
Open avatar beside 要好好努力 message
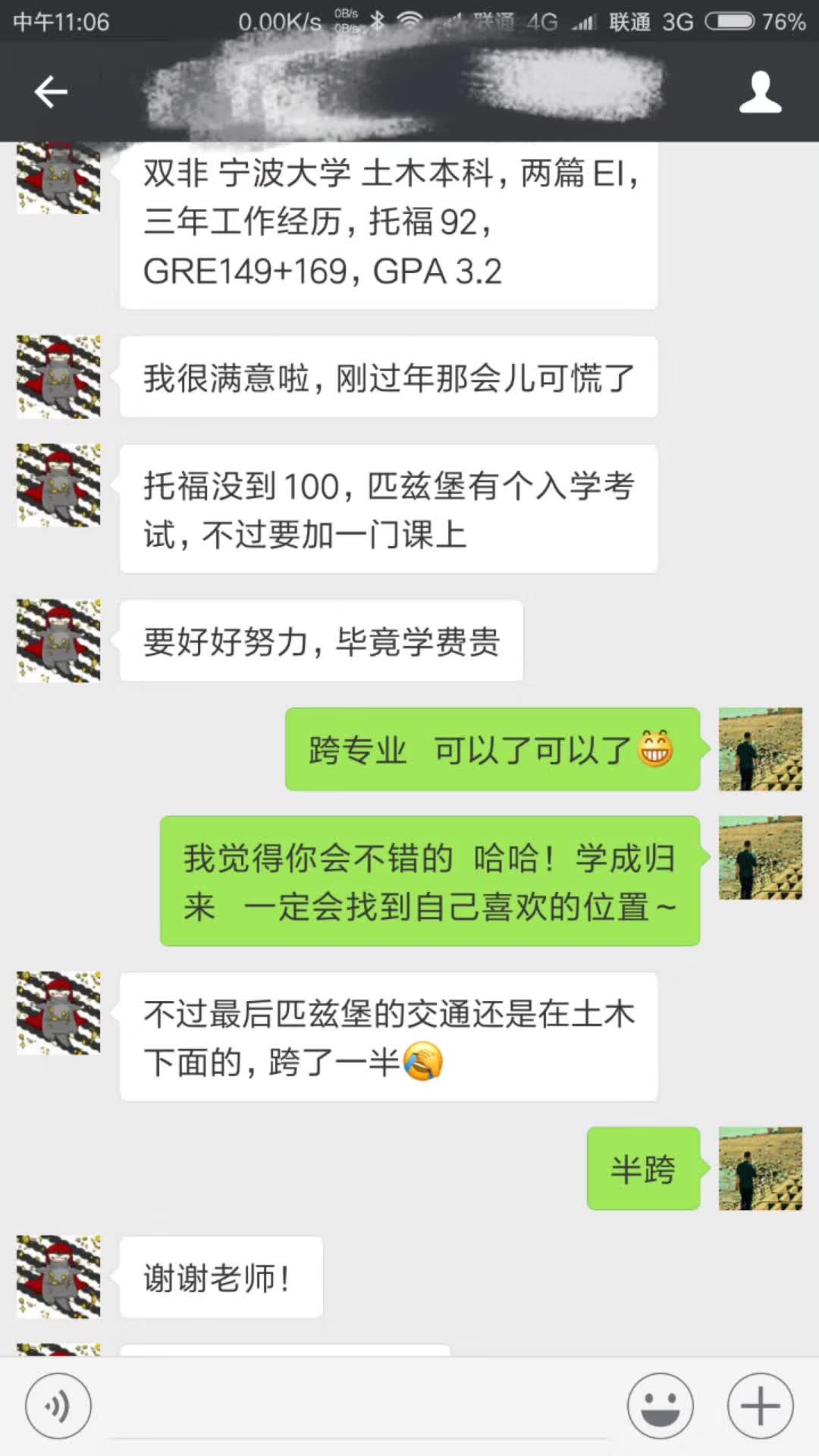[58, 640]
